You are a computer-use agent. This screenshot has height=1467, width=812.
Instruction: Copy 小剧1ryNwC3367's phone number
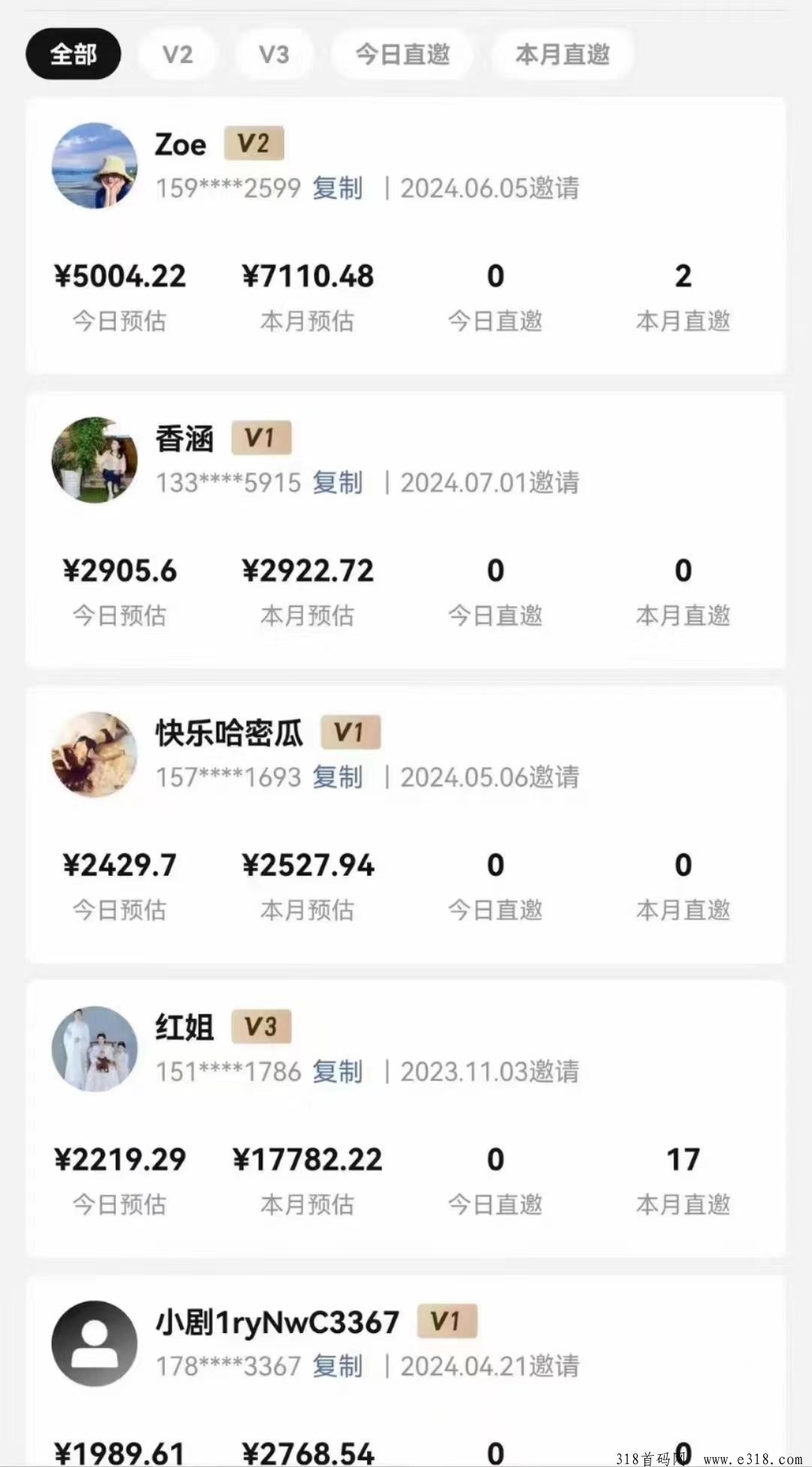(338, 1365)
